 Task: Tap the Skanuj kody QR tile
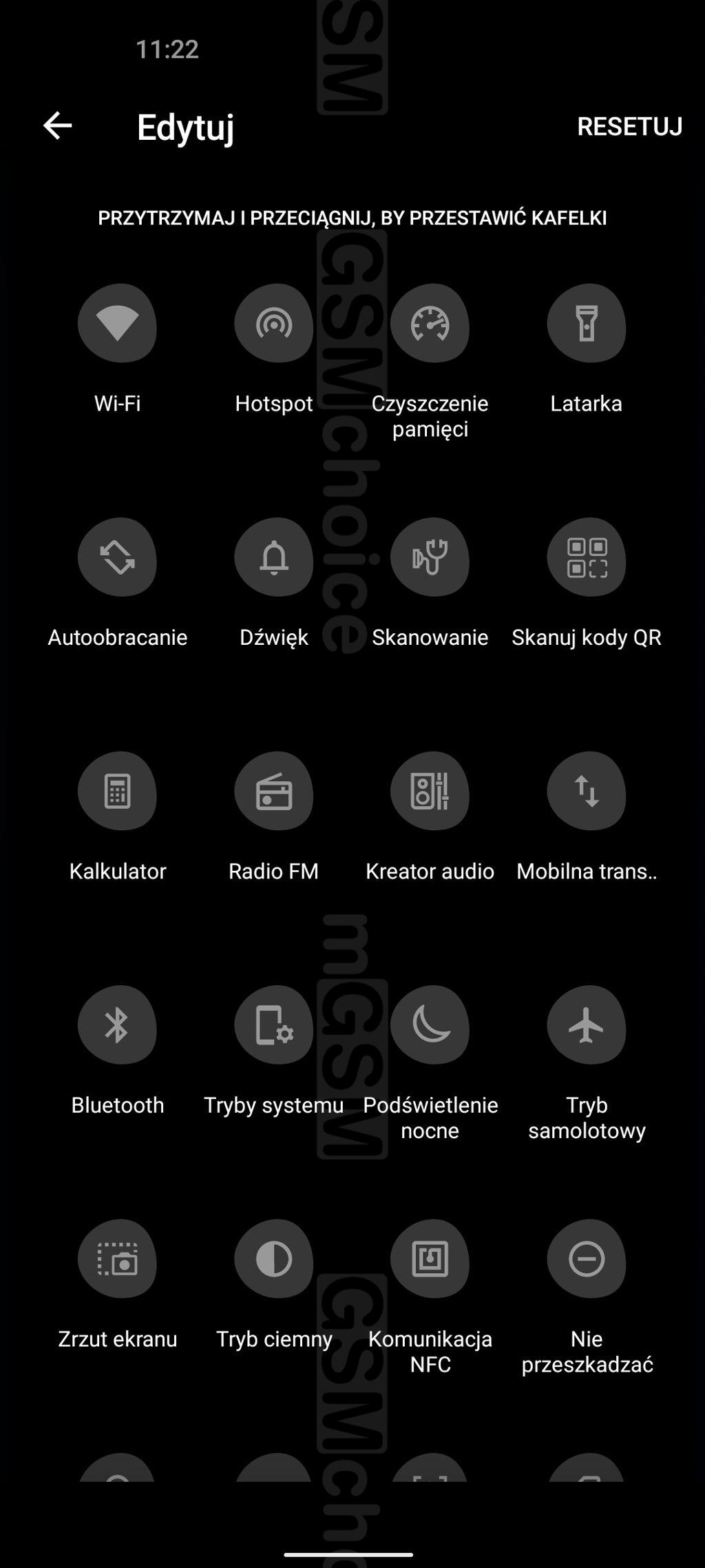point(587,557)
